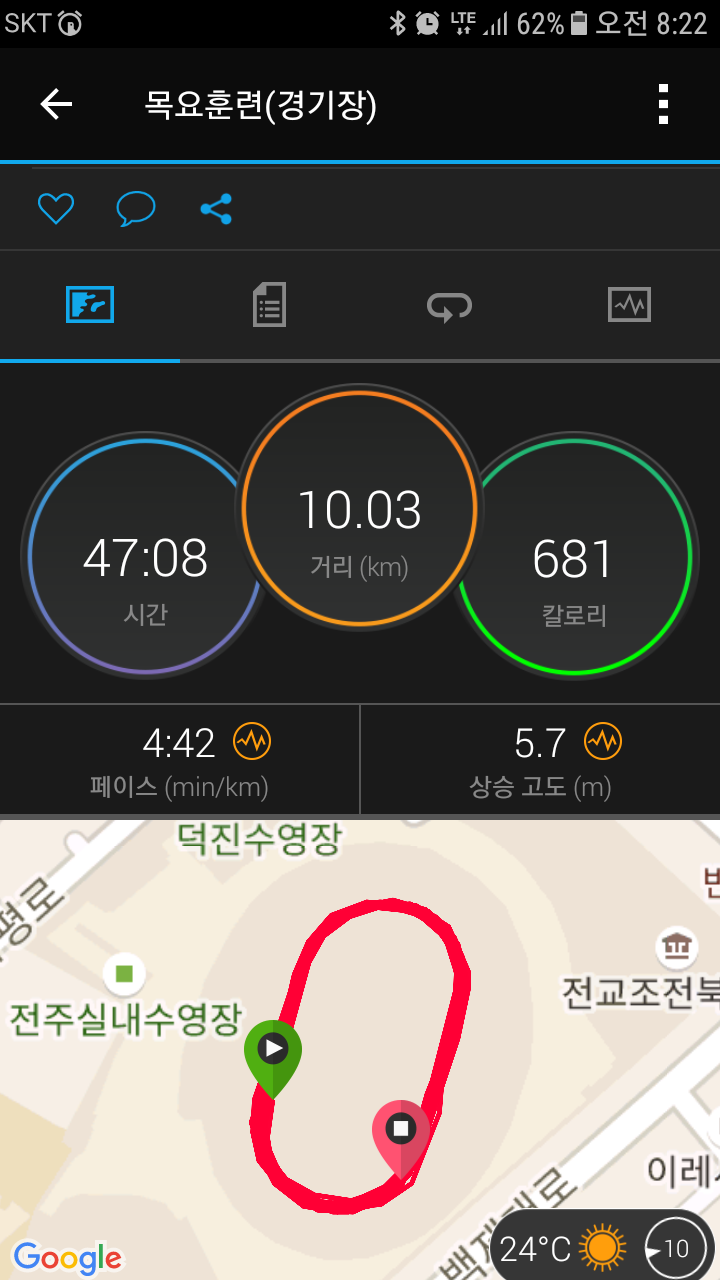Viewport: 720px width, 1280px height.
Task: Open pace graph icon next to 4:42
Action: coord(252,742)
